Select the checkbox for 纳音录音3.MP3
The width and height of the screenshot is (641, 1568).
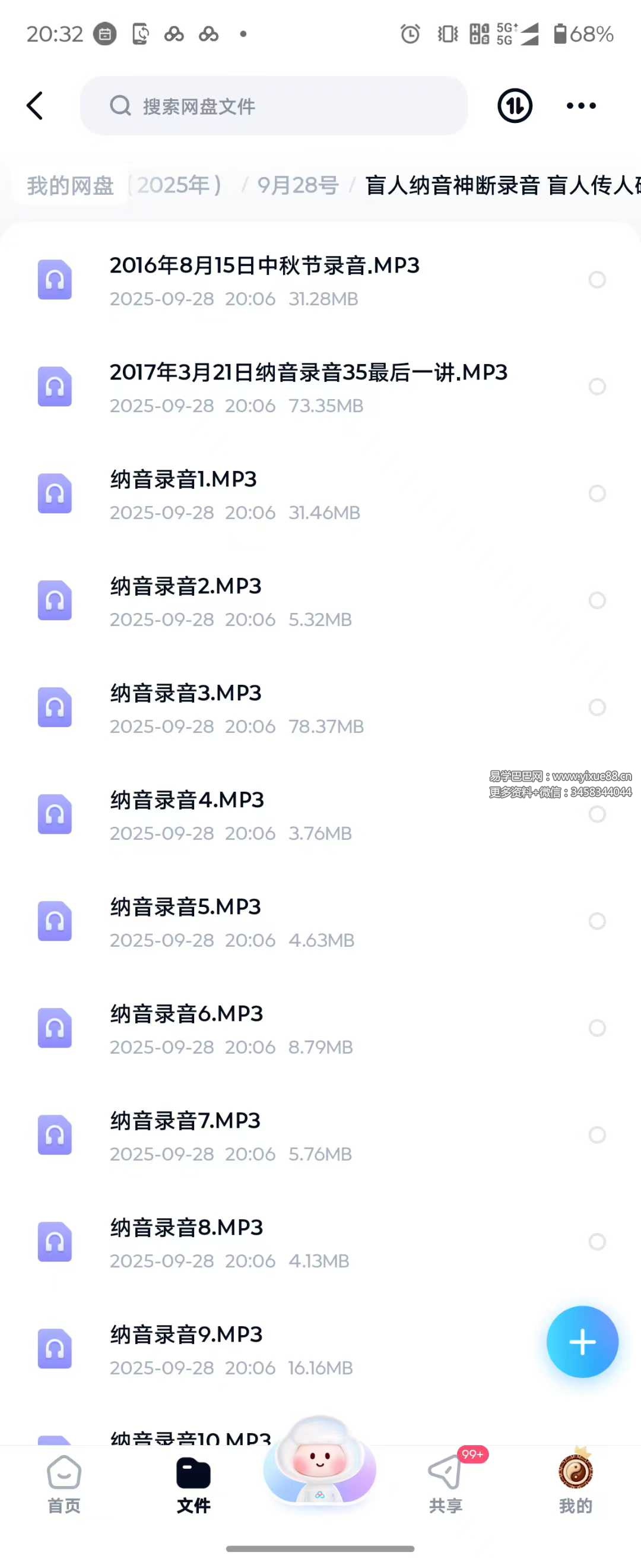tap(597, 708)
